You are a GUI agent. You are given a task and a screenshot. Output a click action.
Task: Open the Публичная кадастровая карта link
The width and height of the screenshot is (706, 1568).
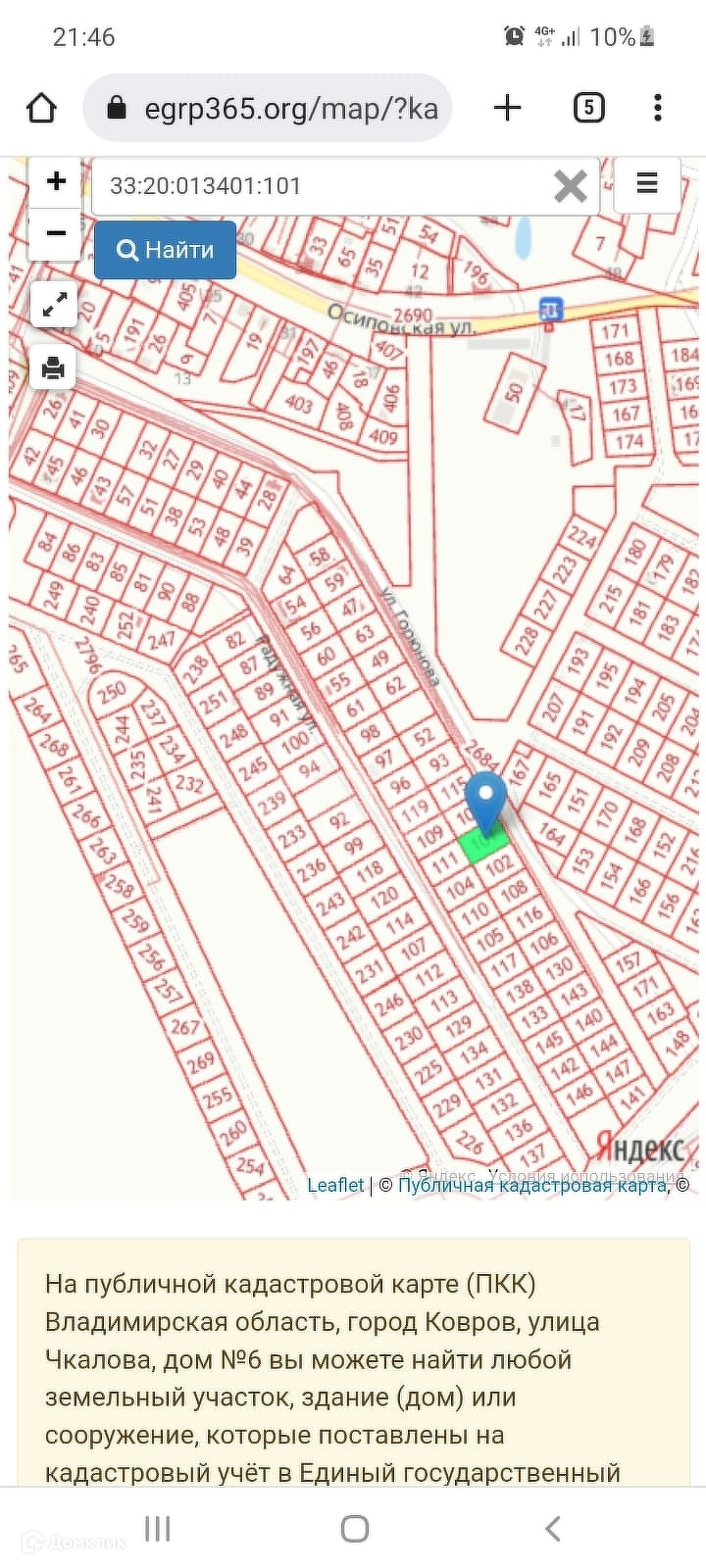click(x=532, y=1185)
